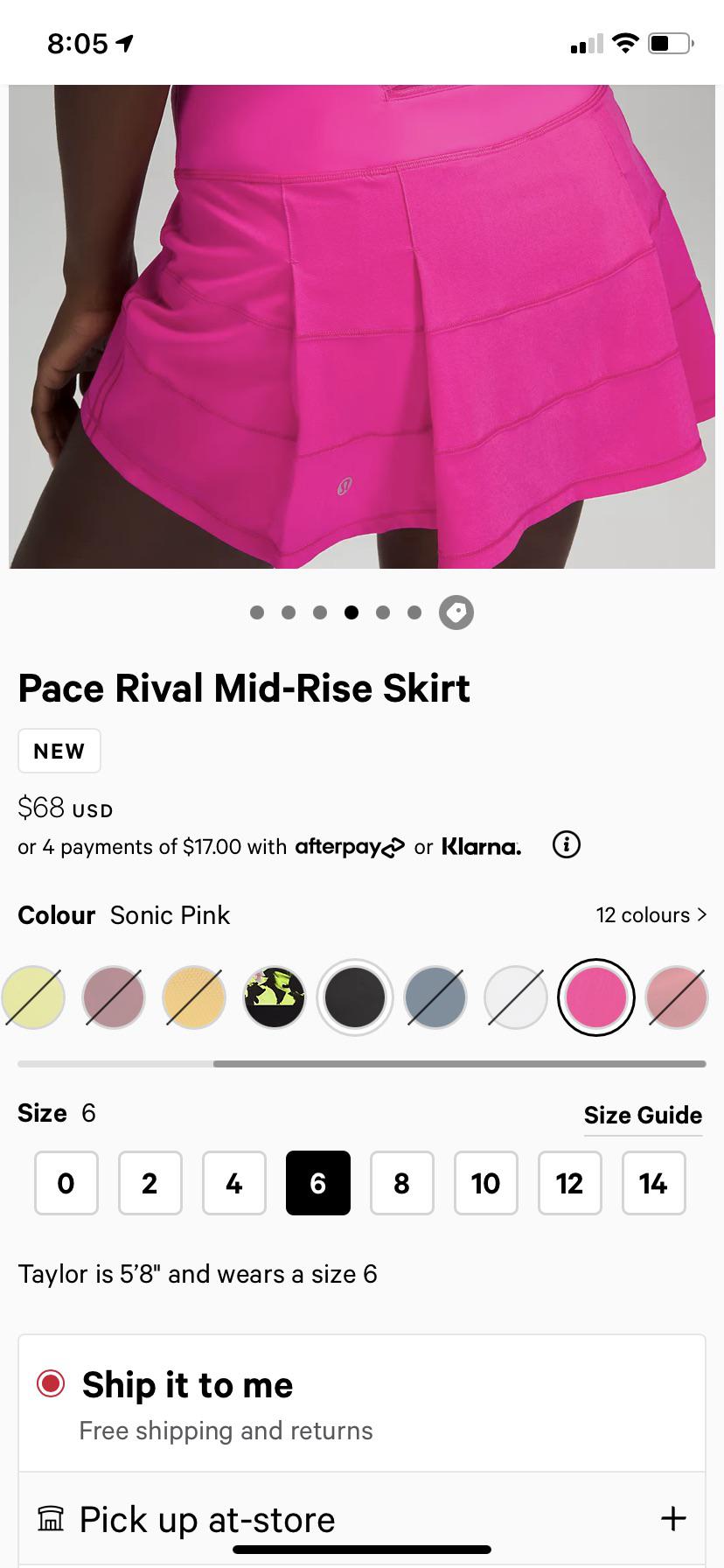This screenshot has height=1568, width=724.
Task: Select the pale yellow unavailable colour swatch
Action: pyautogui.click(x=32, y=997)
